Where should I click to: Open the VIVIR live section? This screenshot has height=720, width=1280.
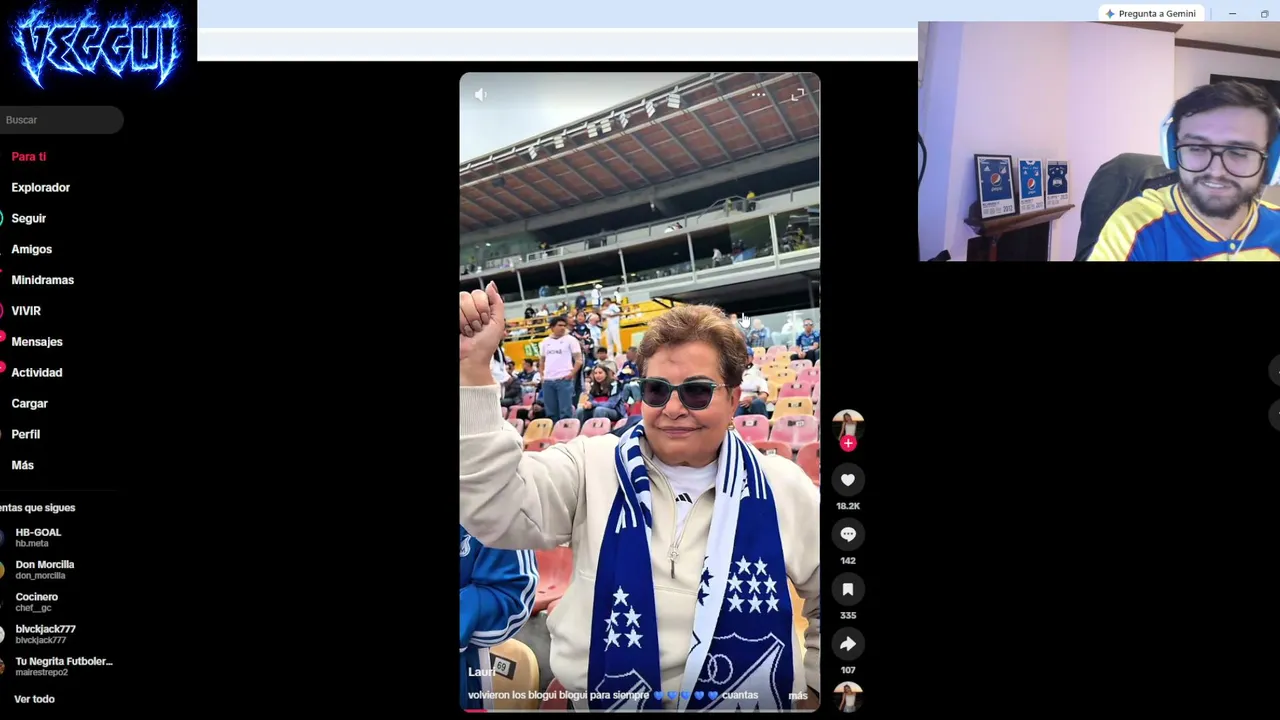click(x=26, y=311)
